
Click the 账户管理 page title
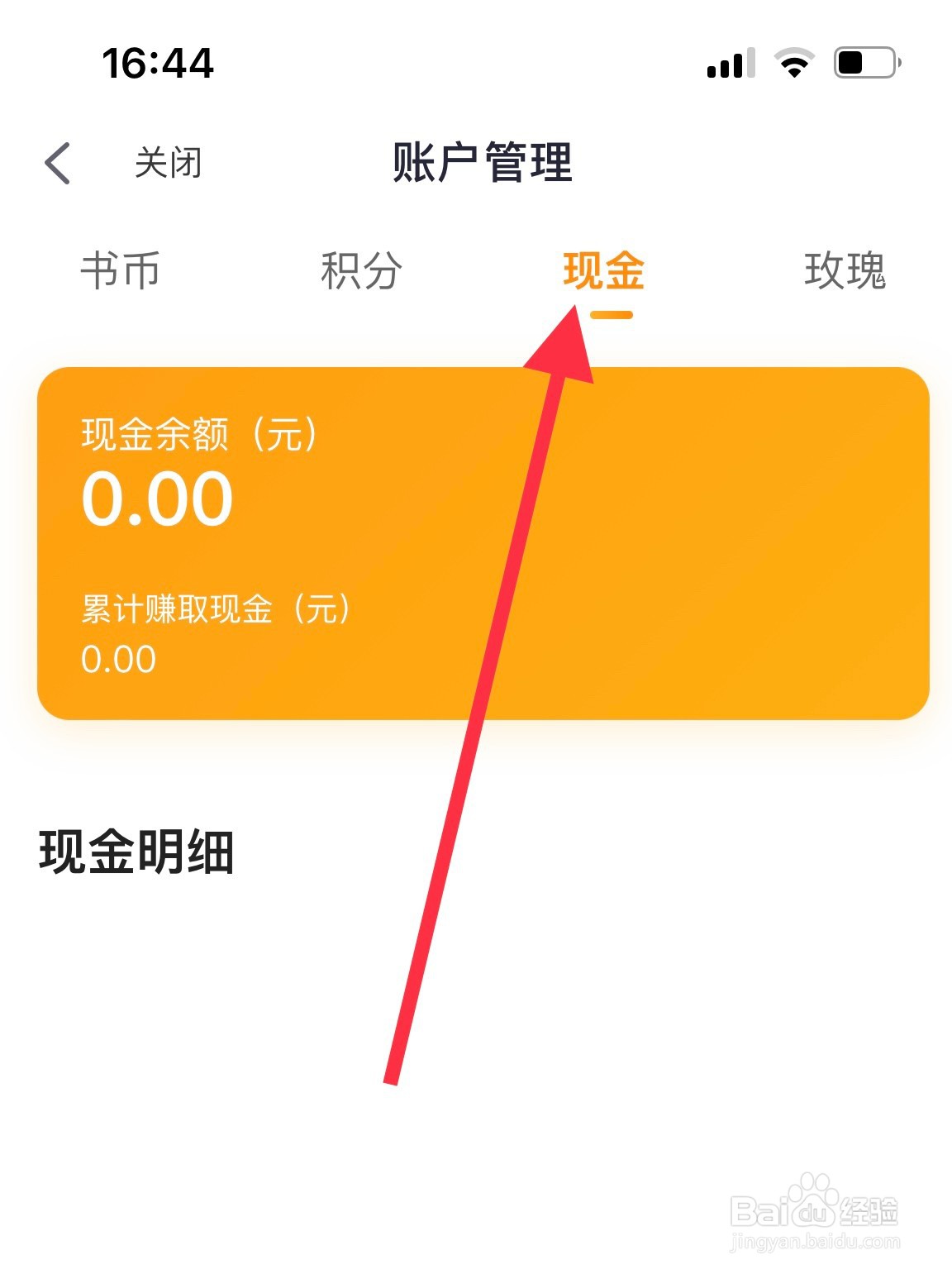coord(483,161)
